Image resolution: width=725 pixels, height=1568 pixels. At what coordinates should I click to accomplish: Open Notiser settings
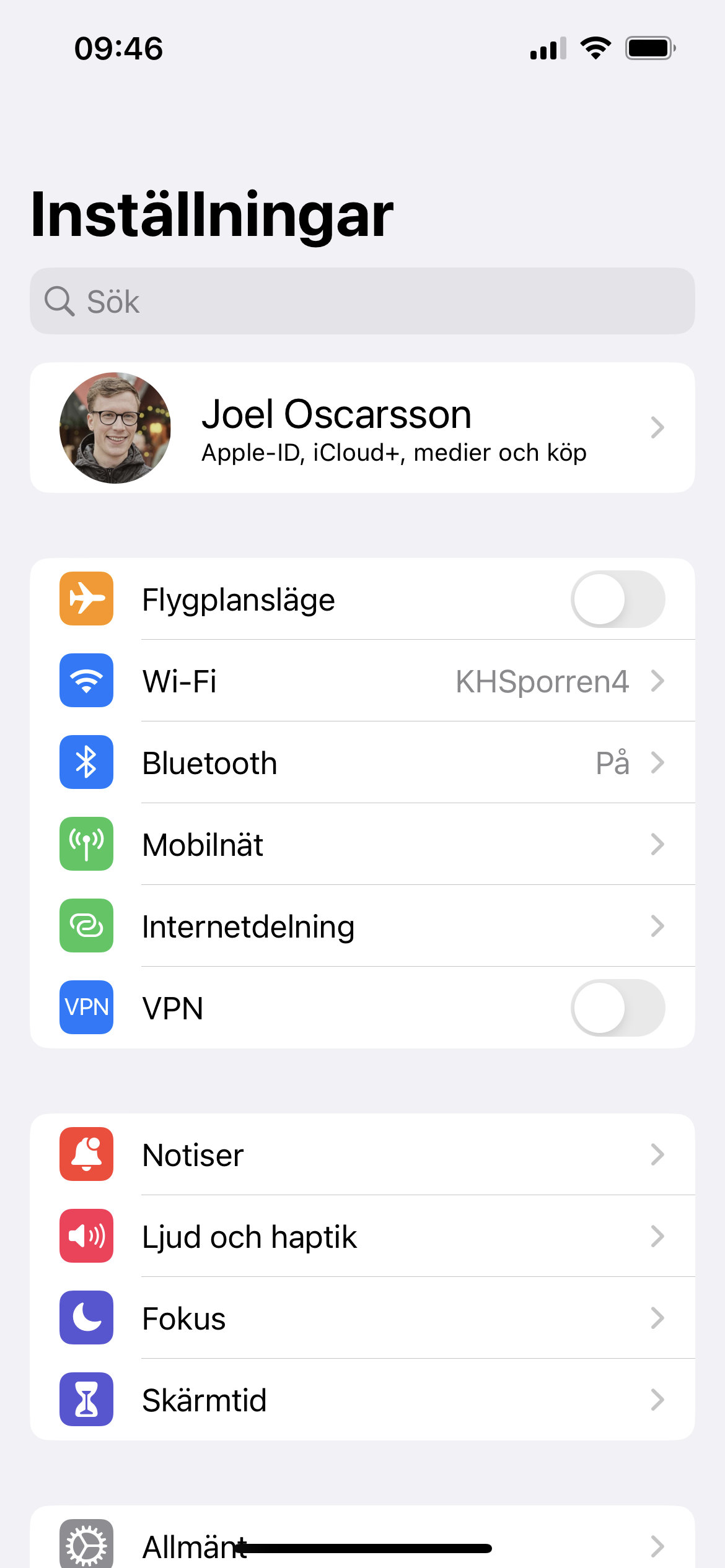click(362, 1155)
